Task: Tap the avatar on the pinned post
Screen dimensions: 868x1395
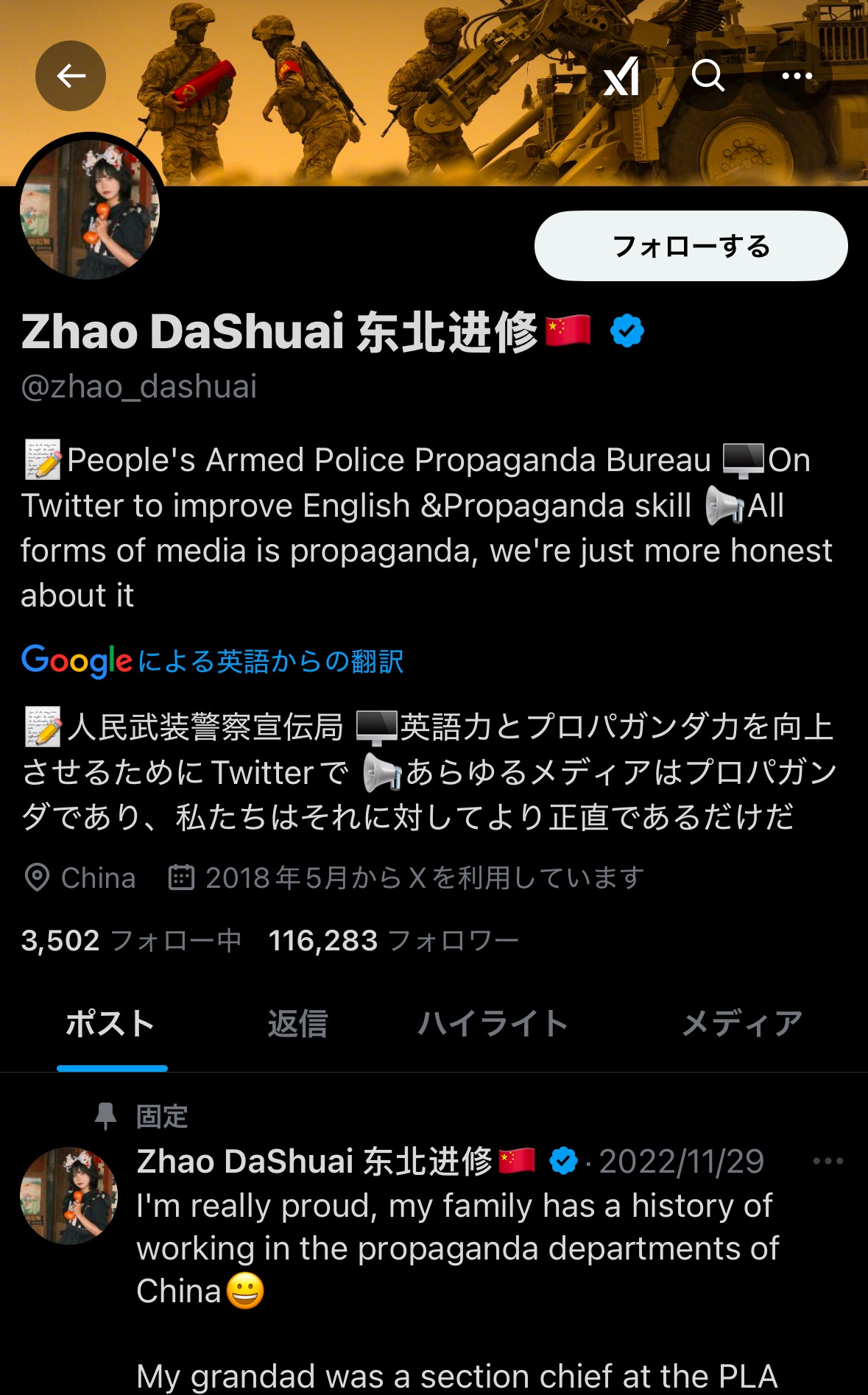Action: [68, 1196]
